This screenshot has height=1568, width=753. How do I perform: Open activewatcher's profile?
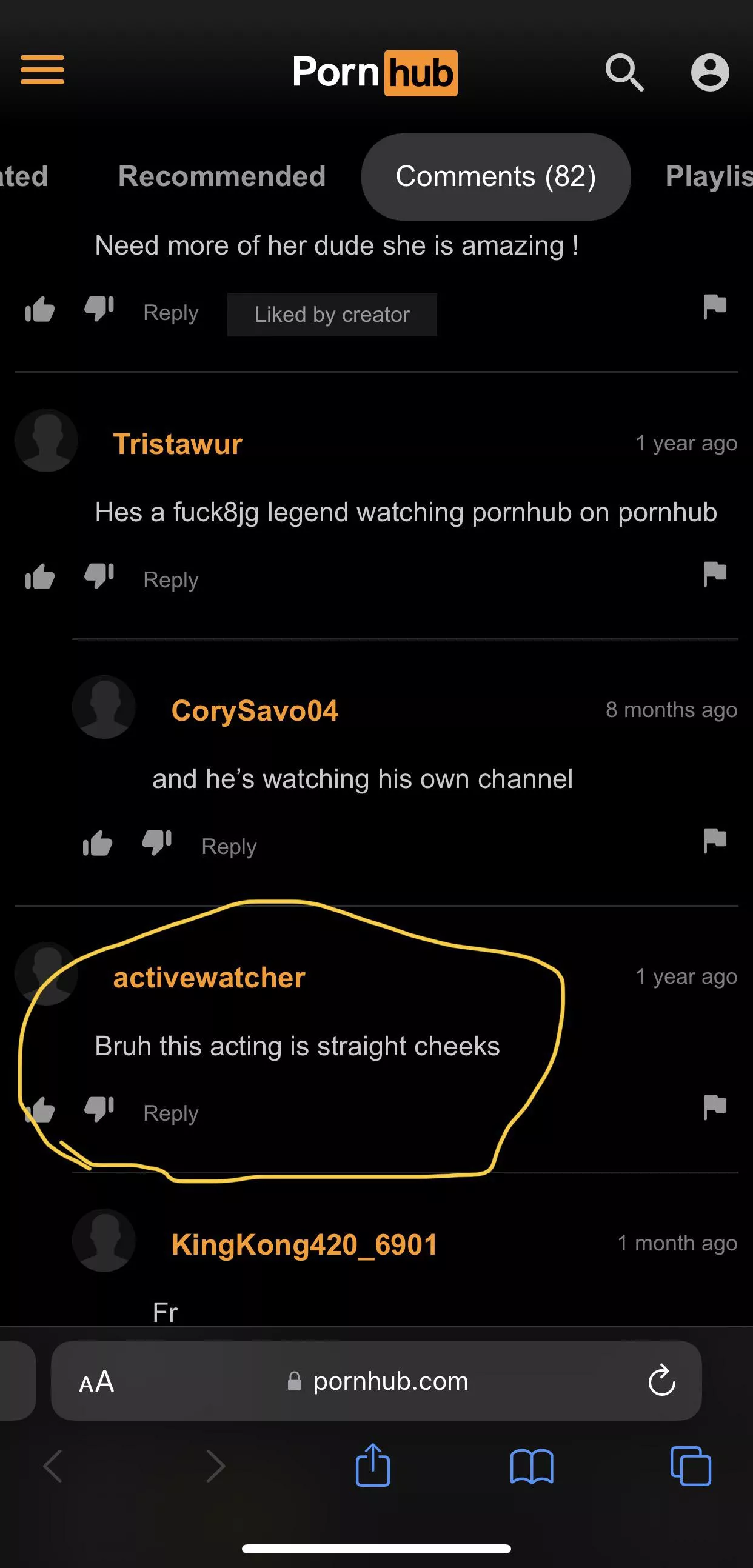point(209,976)
